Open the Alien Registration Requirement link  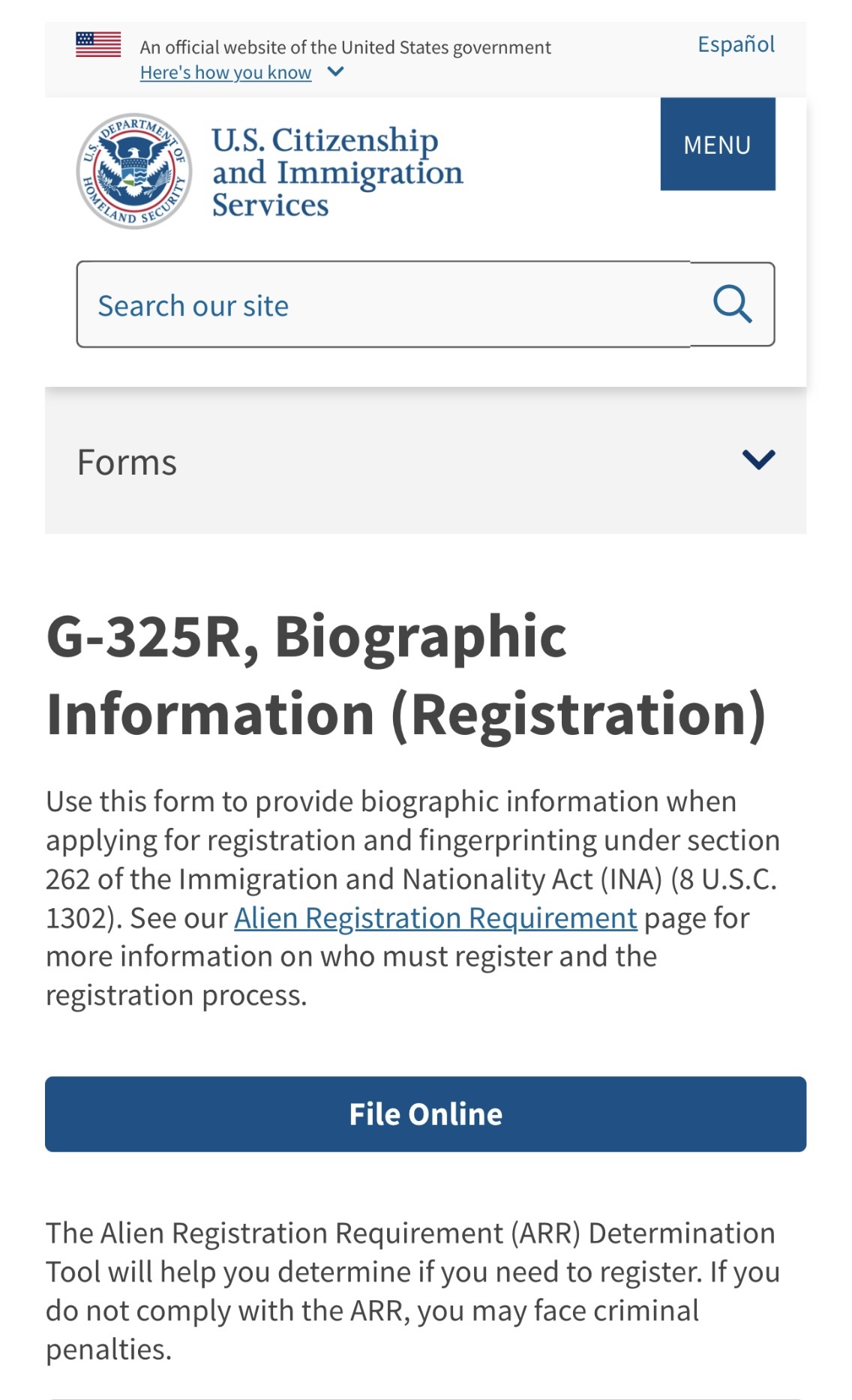click(435, 918)
